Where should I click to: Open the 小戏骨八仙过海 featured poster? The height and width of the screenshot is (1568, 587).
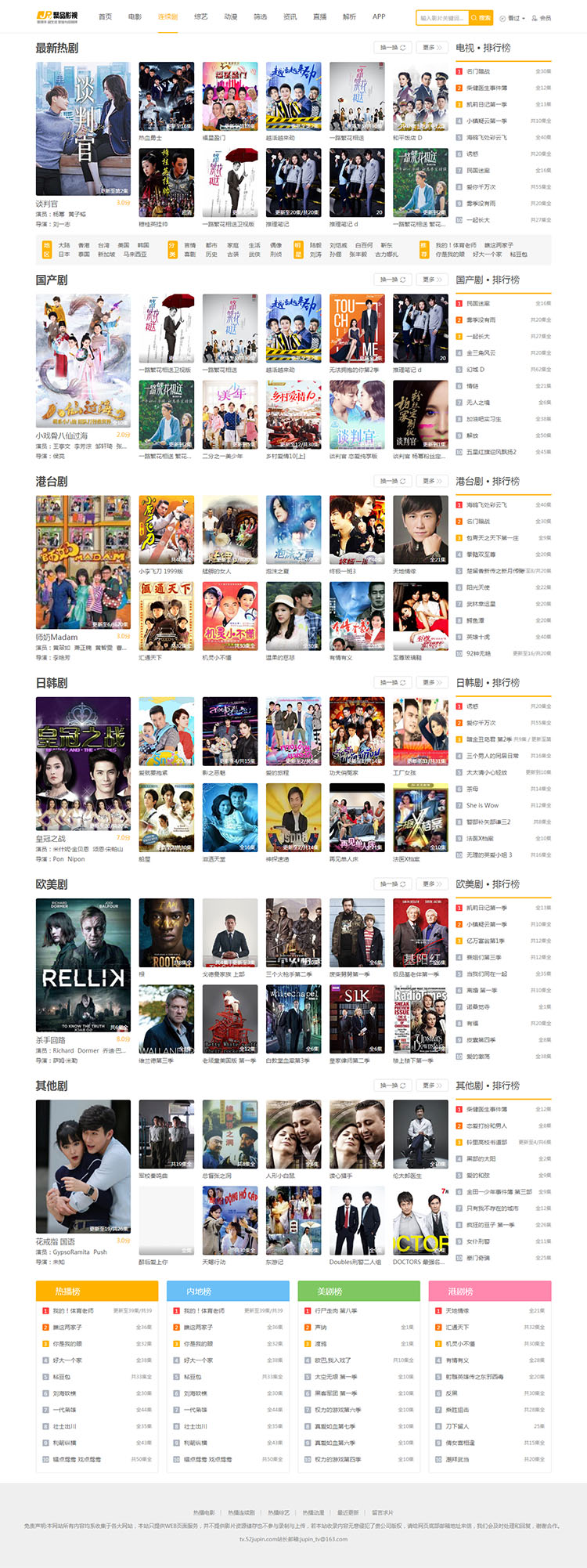83,361
